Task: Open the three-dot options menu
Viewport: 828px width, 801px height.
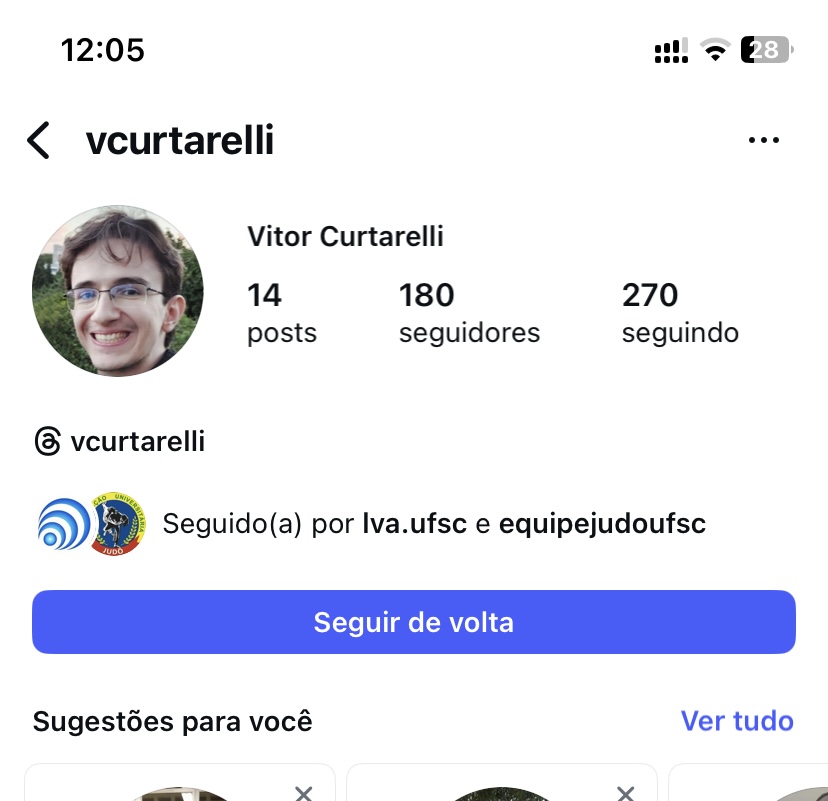Action: 764,141
